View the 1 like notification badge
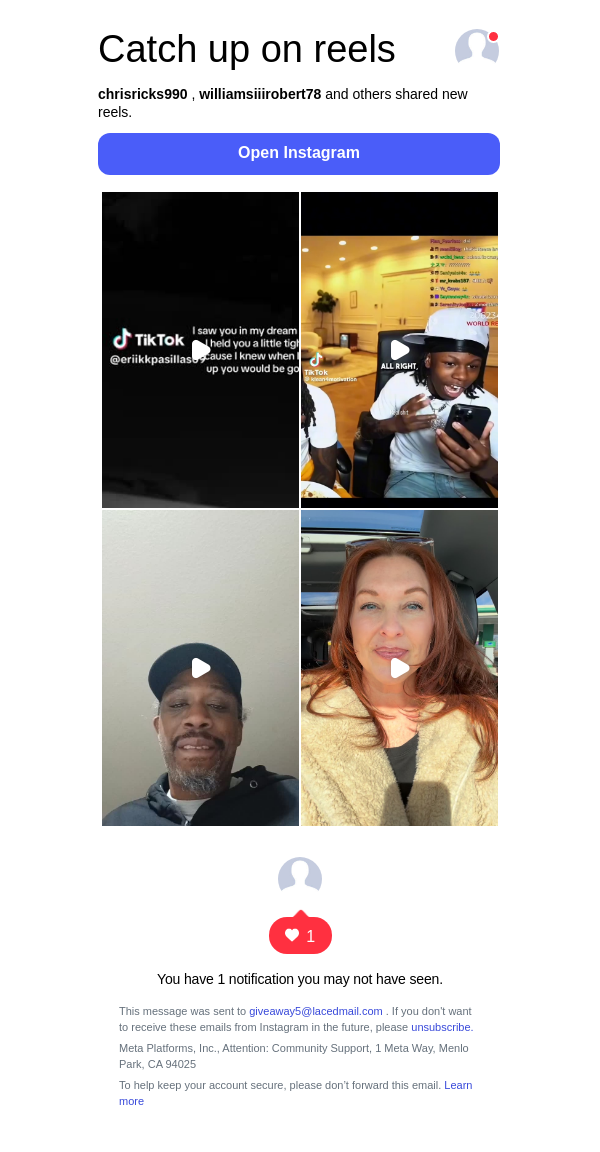Screen dimensions: 600x1152 (x=300, y=936)
